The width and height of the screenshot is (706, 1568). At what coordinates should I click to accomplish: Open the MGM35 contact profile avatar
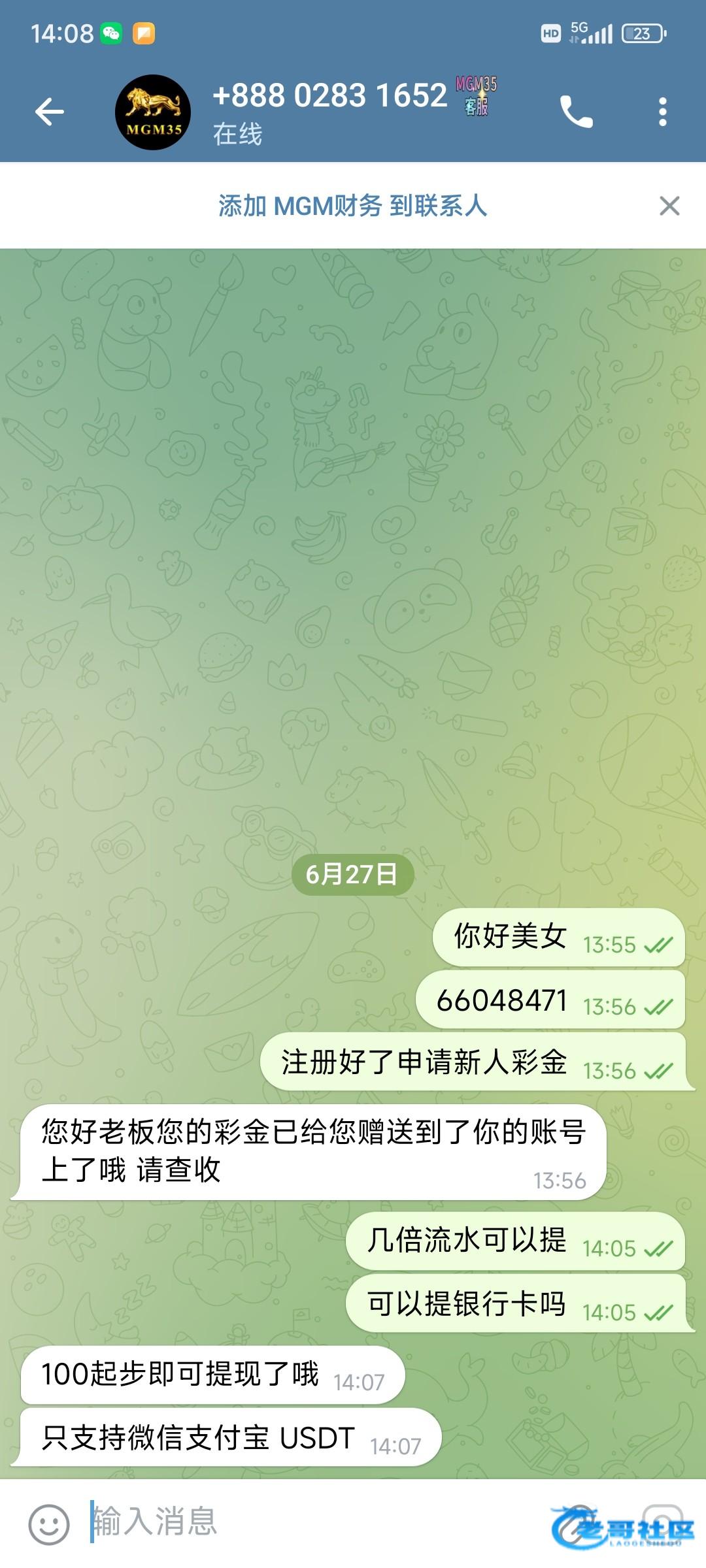click(153, 112)
